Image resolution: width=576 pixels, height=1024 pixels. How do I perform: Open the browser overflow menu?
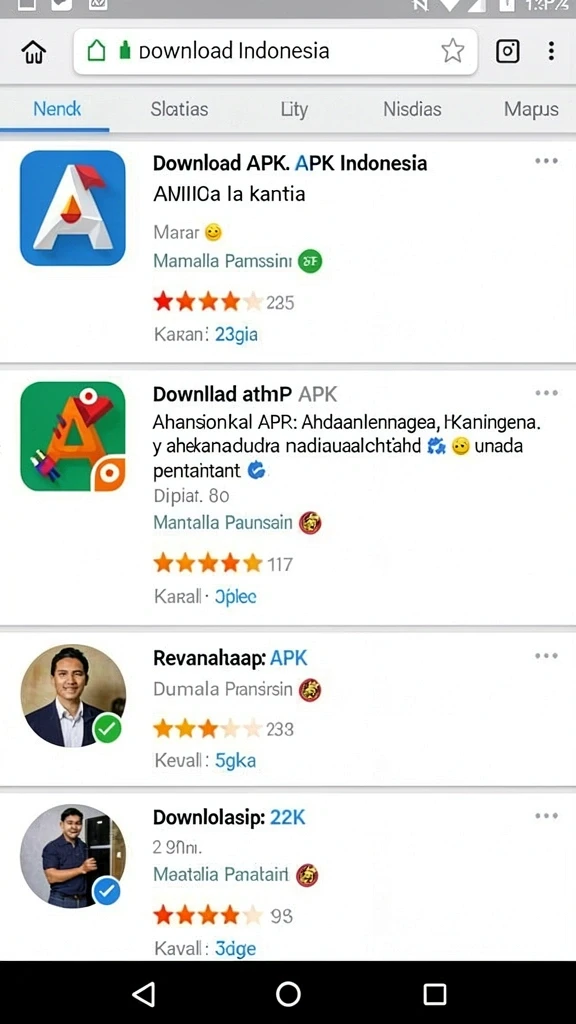[551, 51]
